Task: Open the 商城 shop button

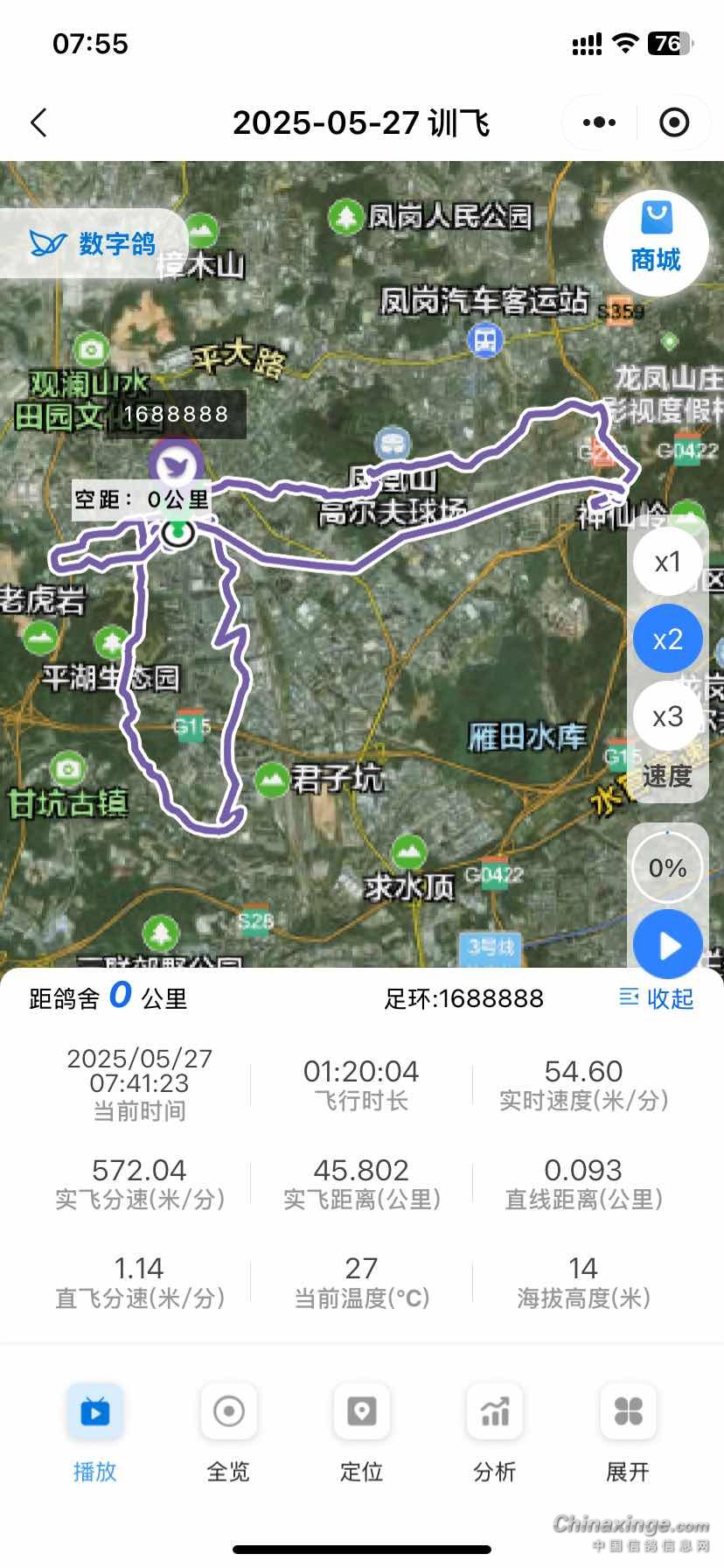Action: click(x=656, y=241)
